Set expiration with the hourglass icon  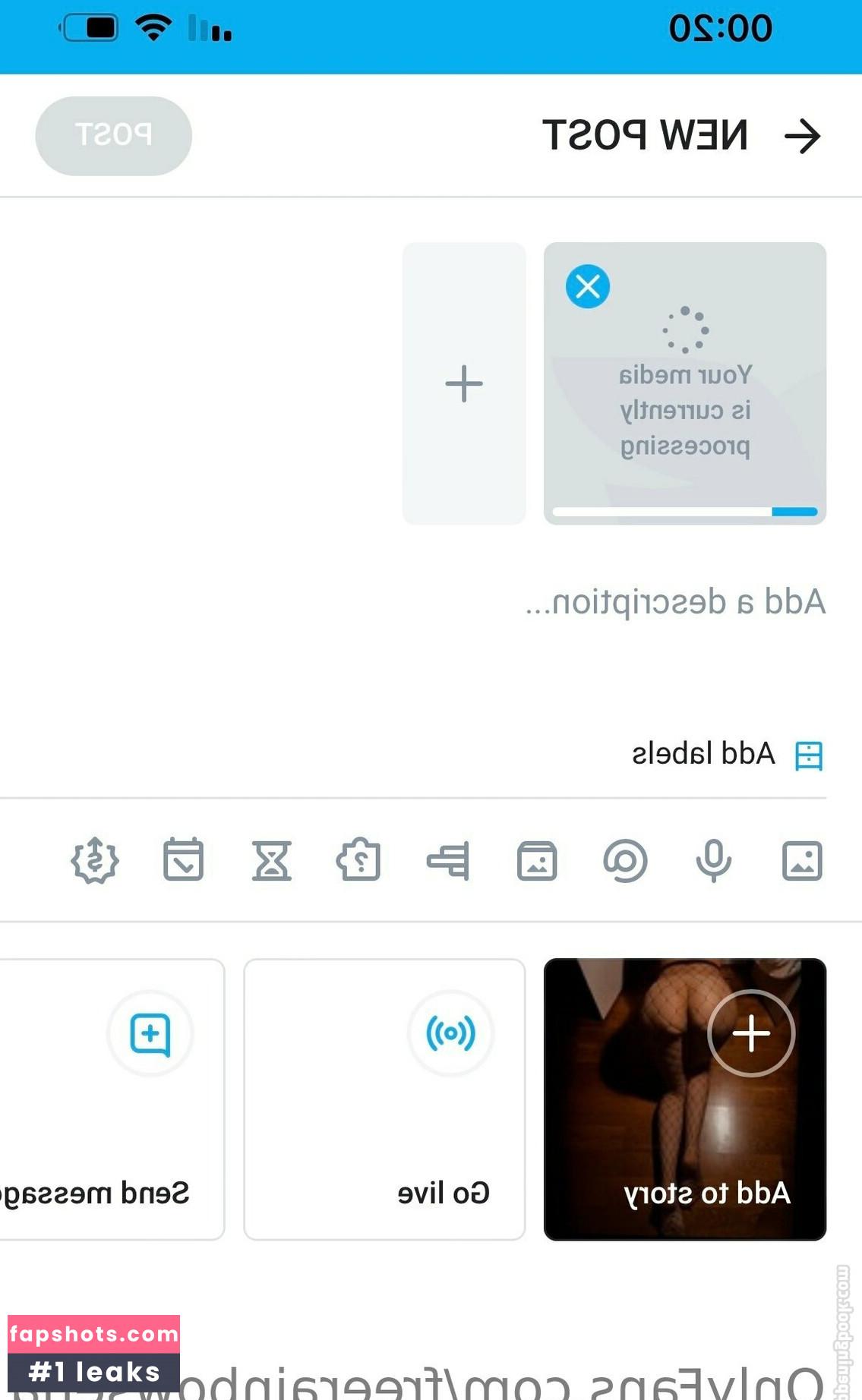point(272,861)
